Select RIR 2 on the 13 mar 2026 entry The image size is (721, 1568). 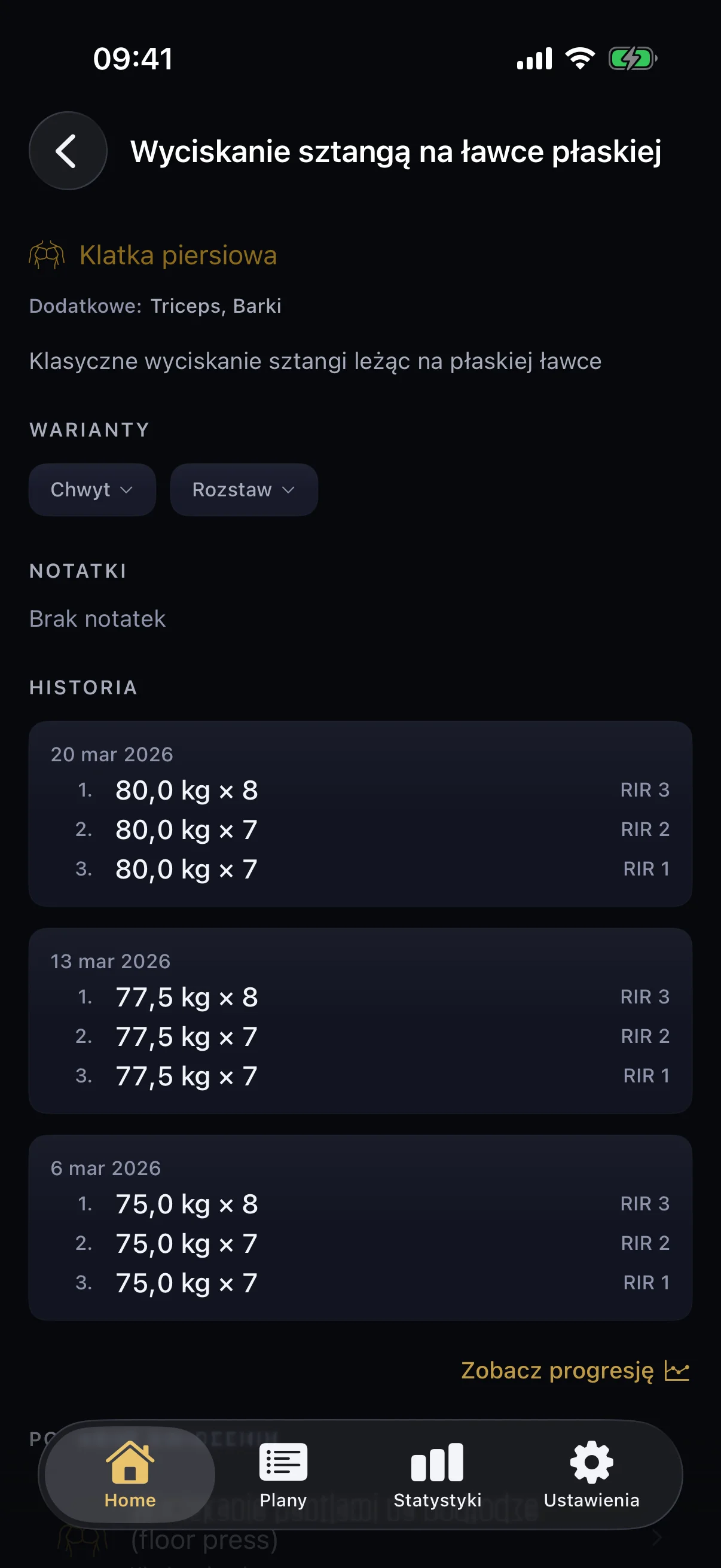click(x=644, y=1036)
